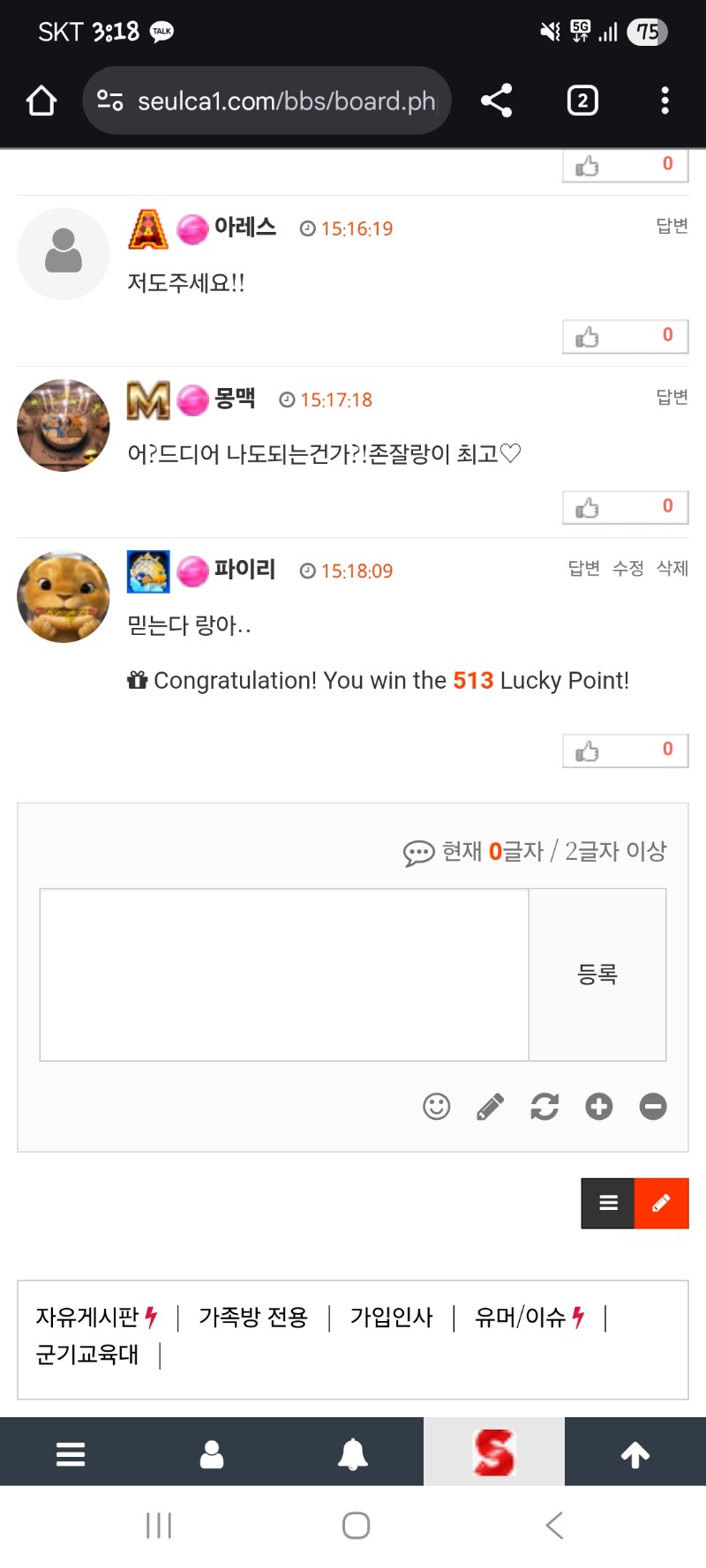Viewport: 706px width, 1568px height.
Task: Focus the comment text box
Action: pyautogui.click(x=283, y=974)
